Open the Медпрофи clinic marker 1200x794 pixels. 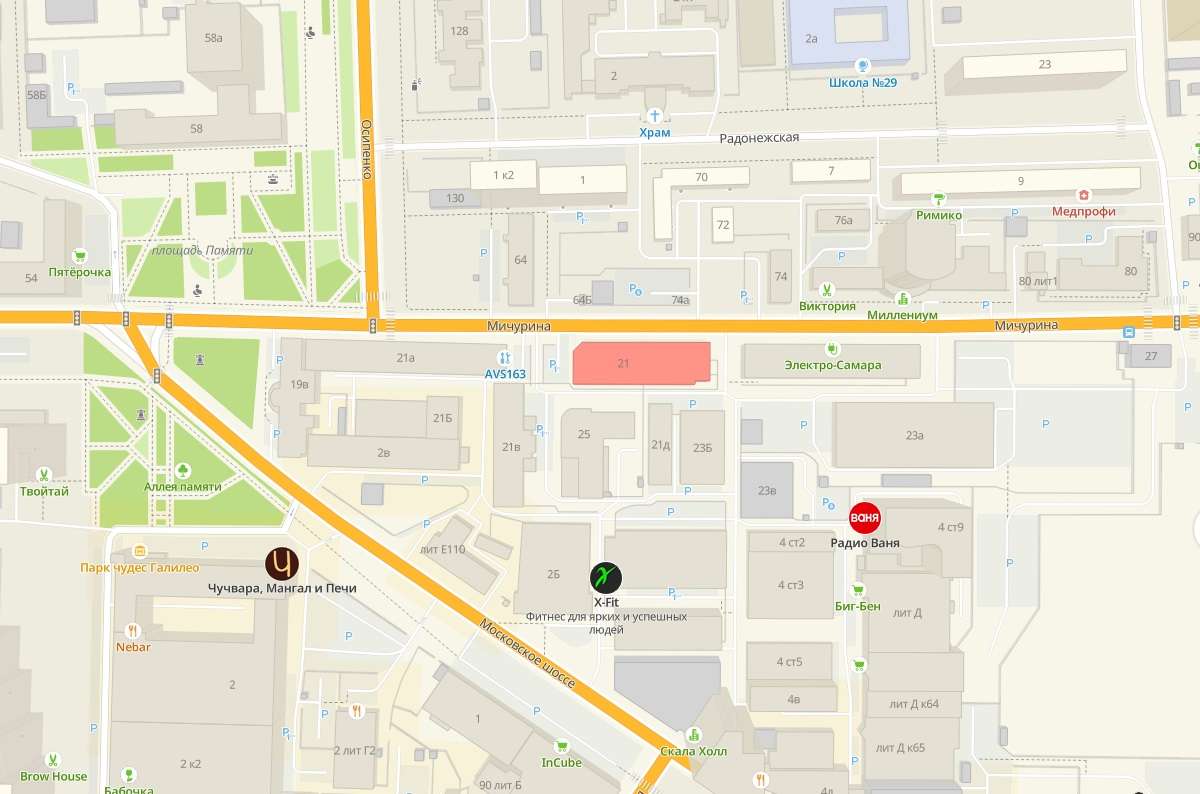(1082, 195)
